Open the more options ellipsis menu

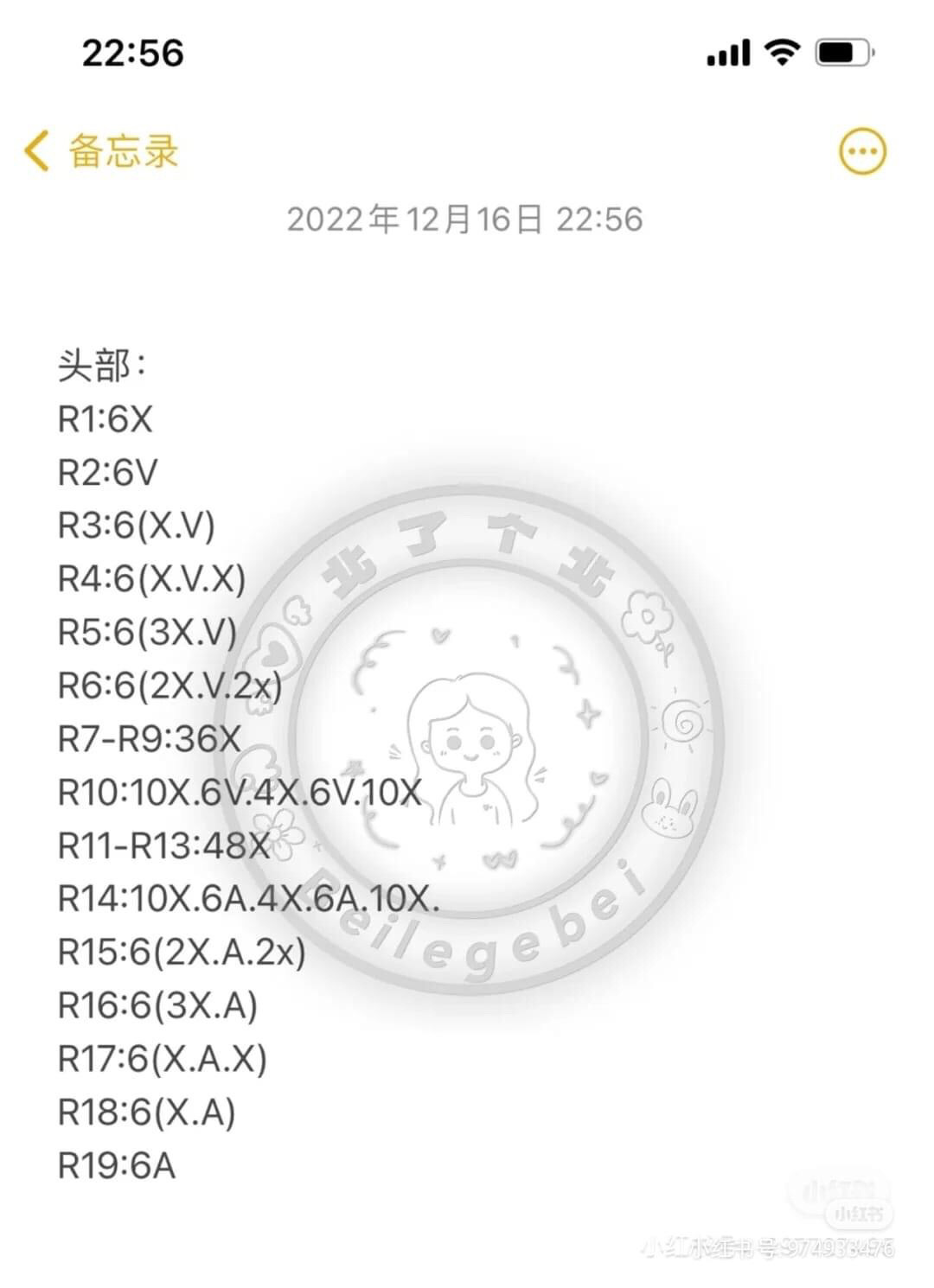862,152
